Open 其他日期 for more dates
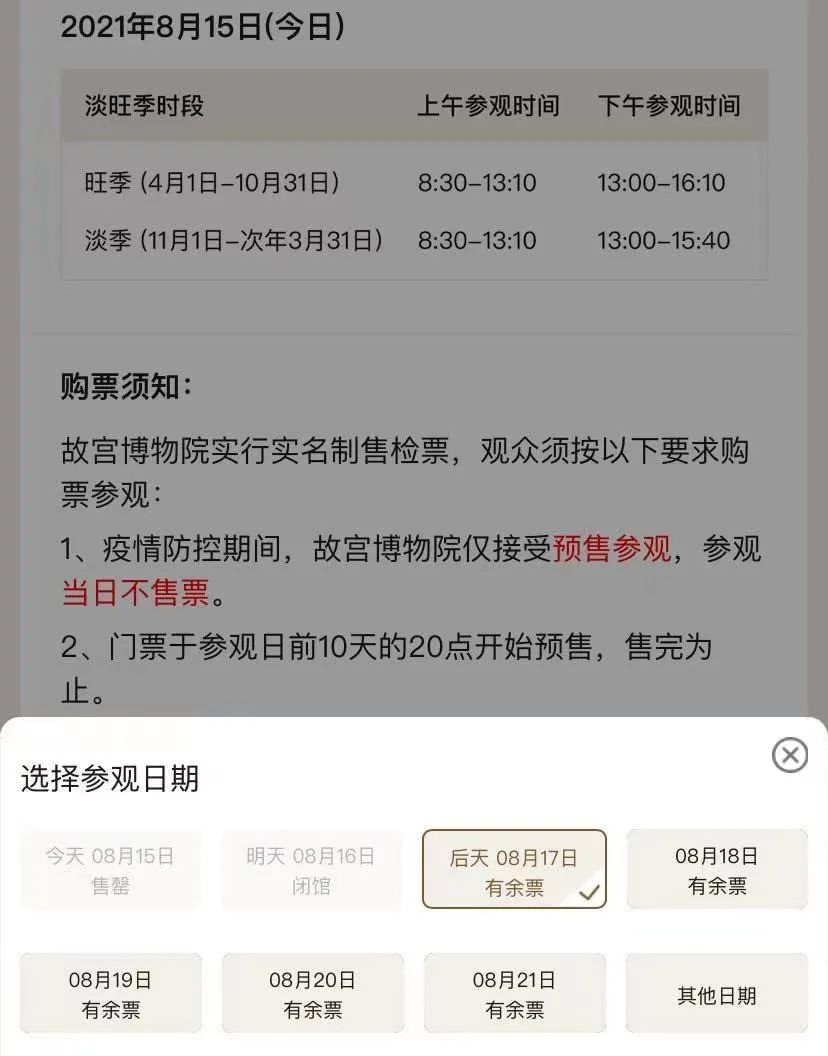The height and width of the screenshot is (1056, 828). [717, 993]
